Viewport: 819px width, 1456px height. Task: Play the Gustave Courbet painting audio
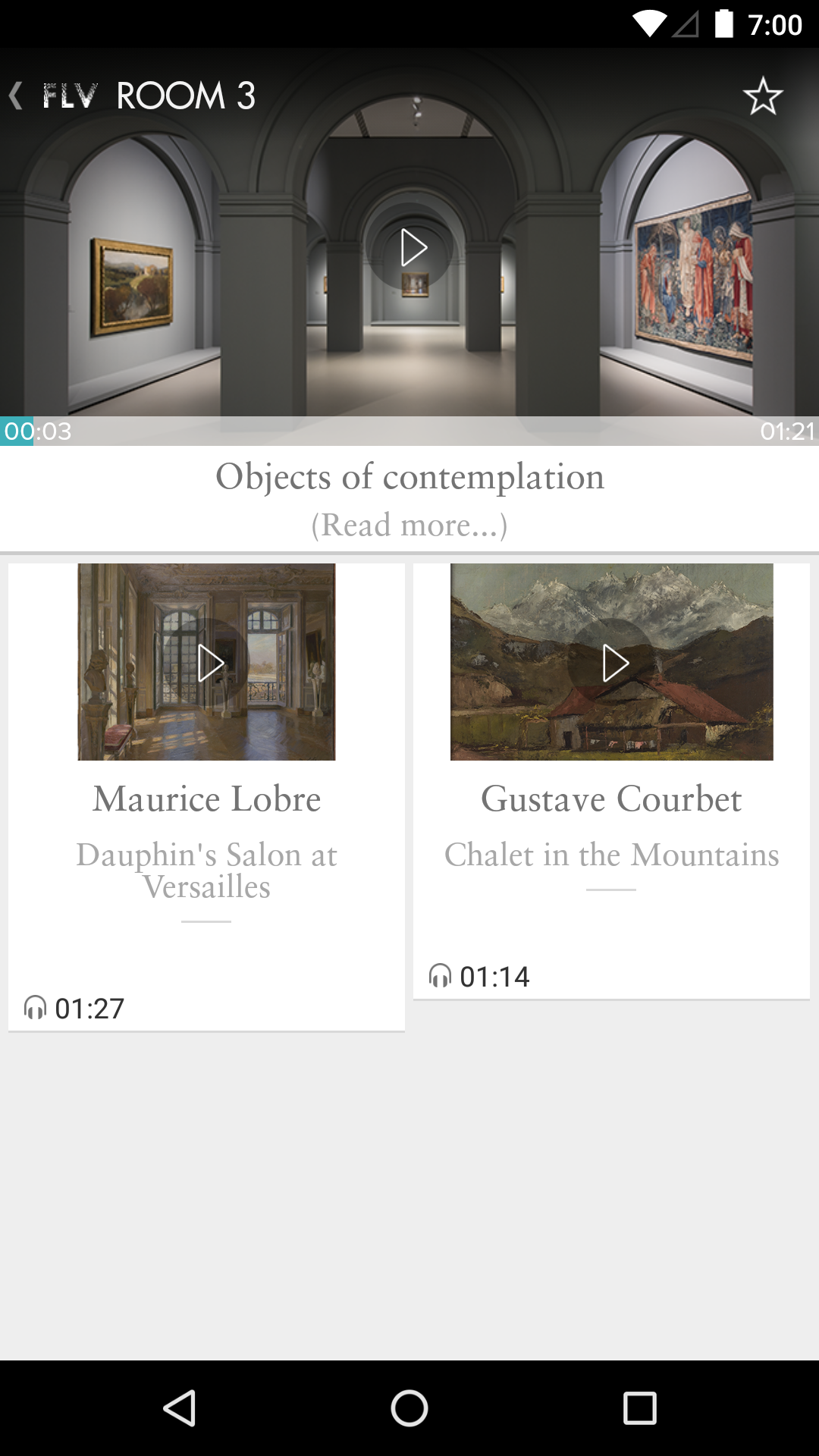(613, 663)
